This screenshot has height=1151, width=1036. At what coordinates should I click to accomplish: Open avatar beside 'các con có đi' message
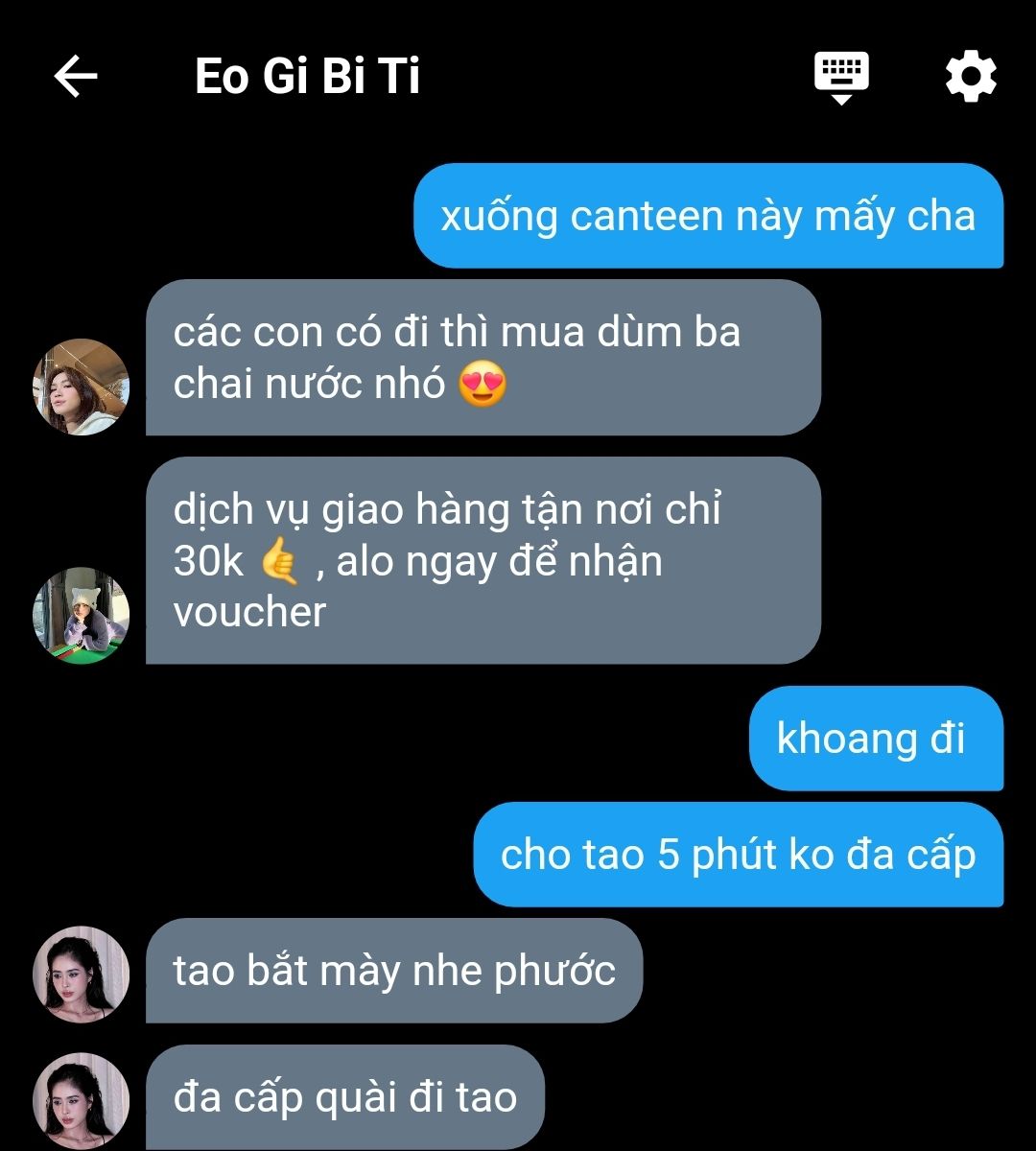[x=82, y=387]
